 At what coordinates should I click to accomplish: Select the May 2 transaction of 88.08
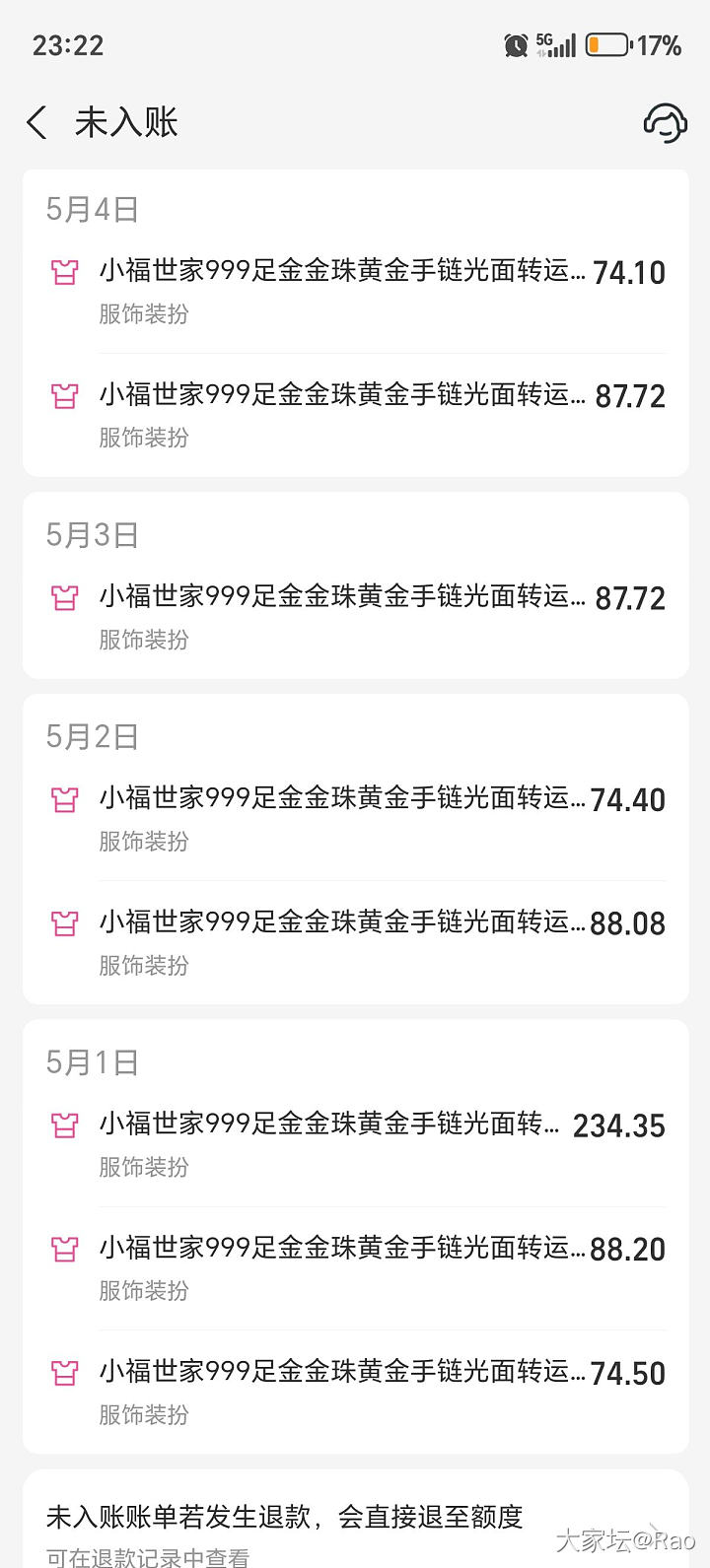[x=355, y=941]
